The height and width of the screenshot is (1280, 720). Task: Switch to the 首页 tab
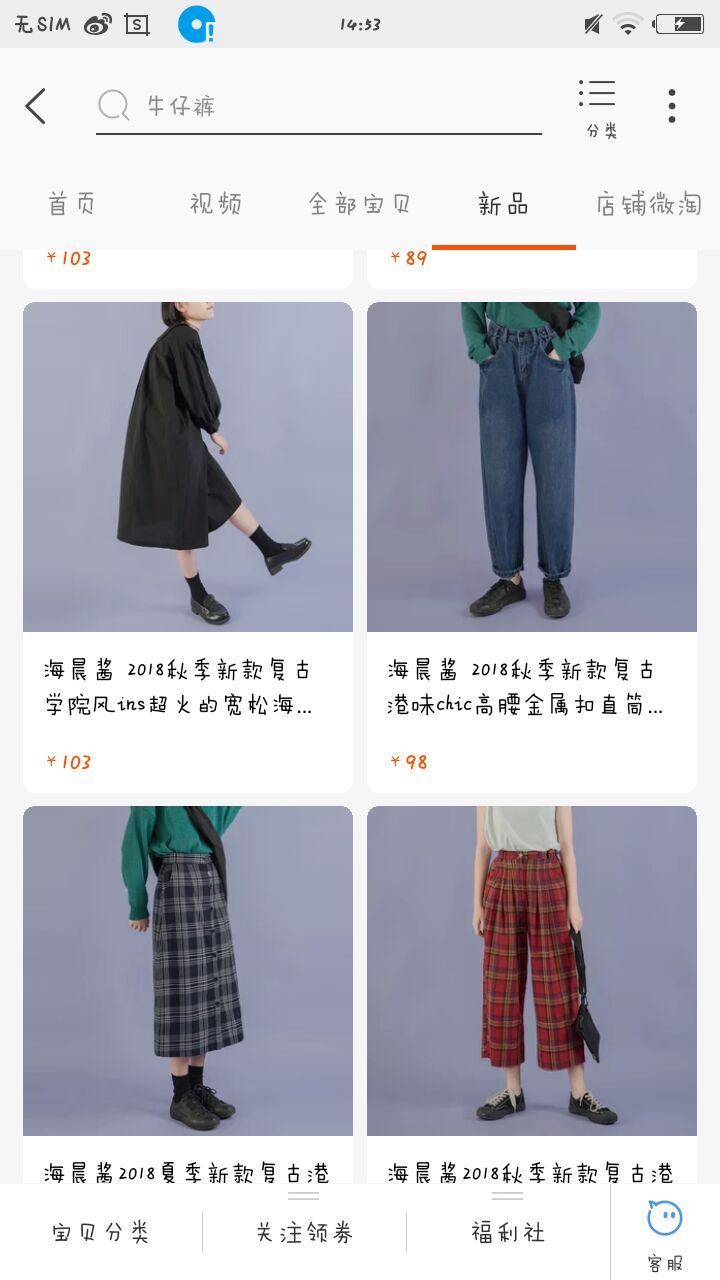pos(72,205)
